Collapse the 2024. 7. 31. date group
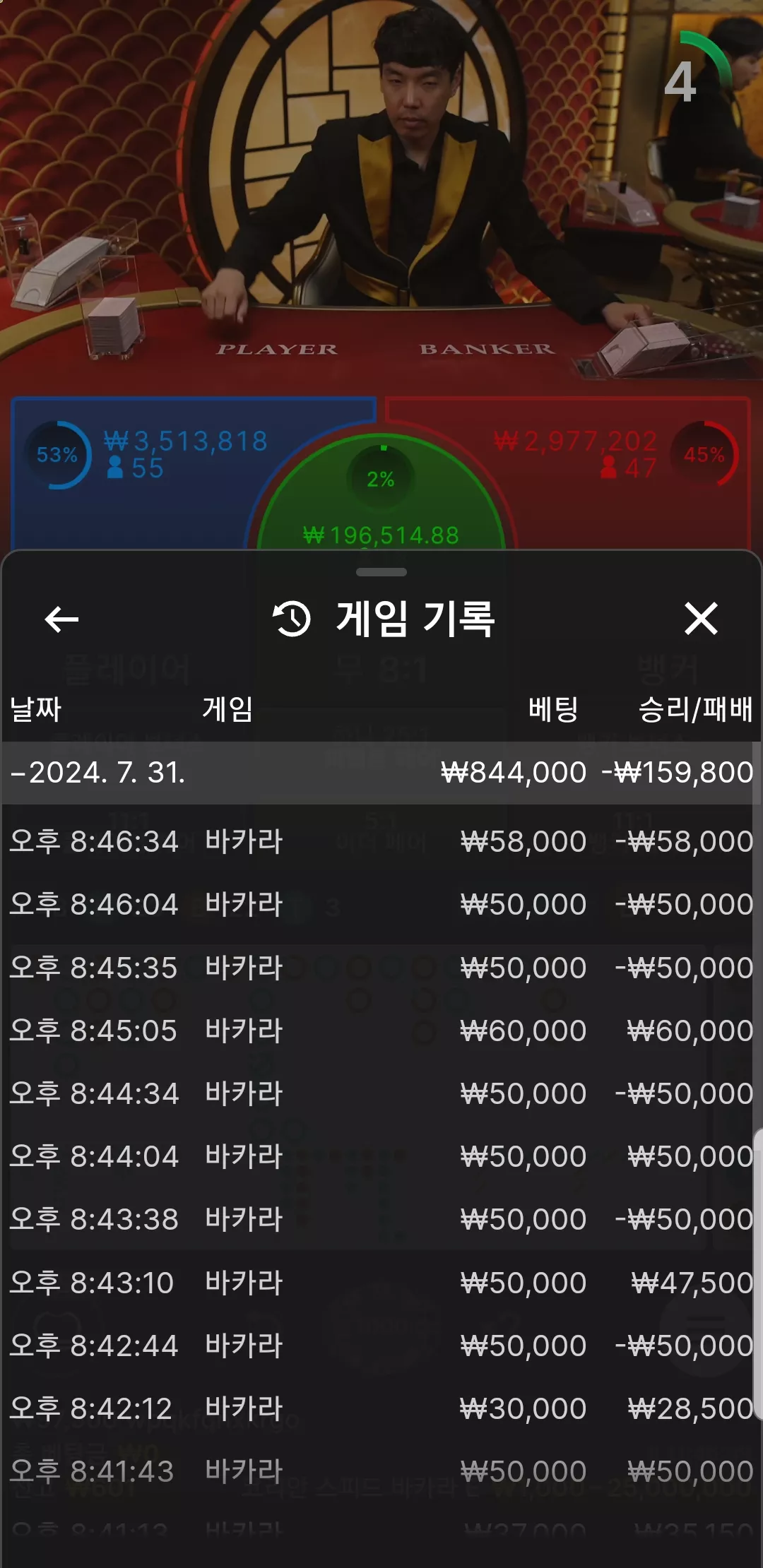Screen dimensions: 763x1568 pyautogui.click(x=381, y=773)
